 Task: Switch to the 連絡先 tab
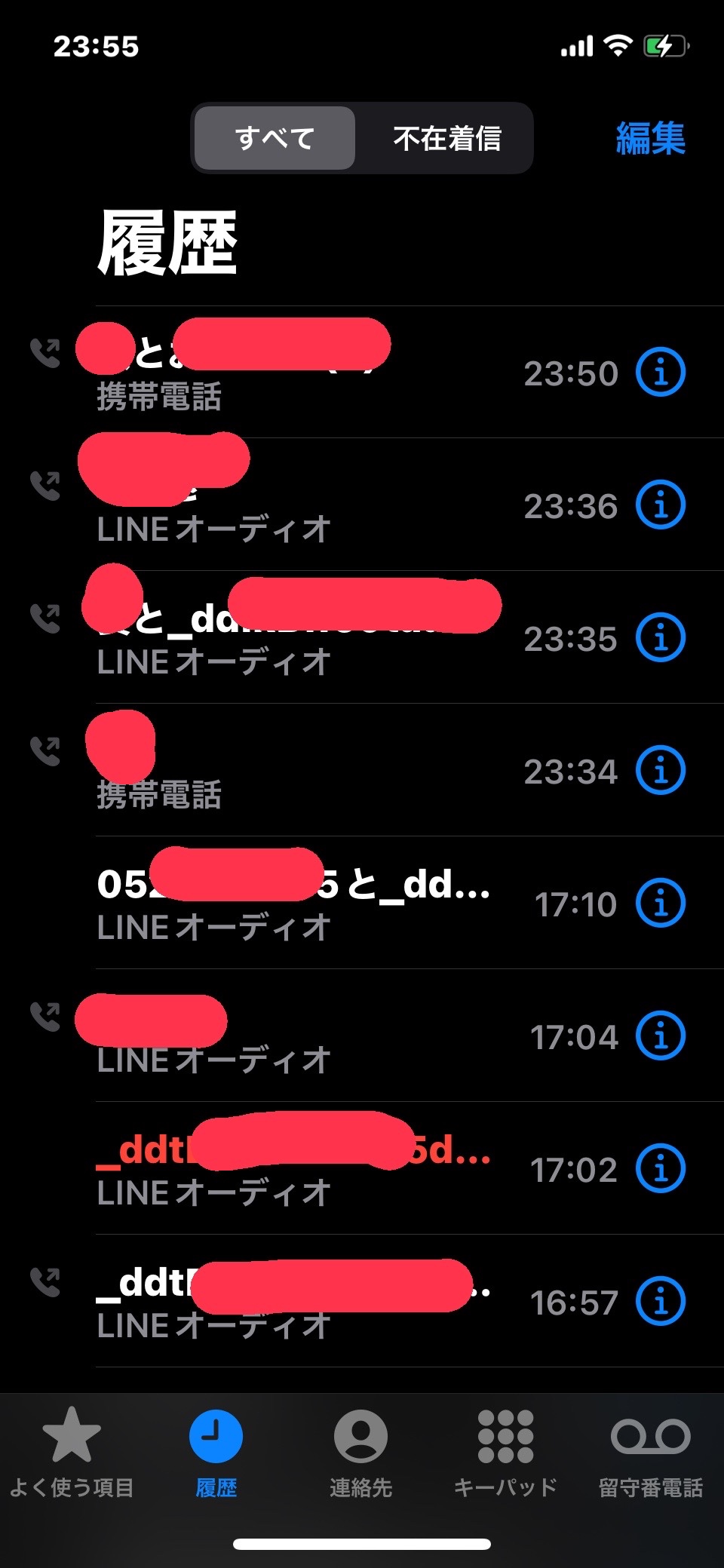(x=360, y=1452)
